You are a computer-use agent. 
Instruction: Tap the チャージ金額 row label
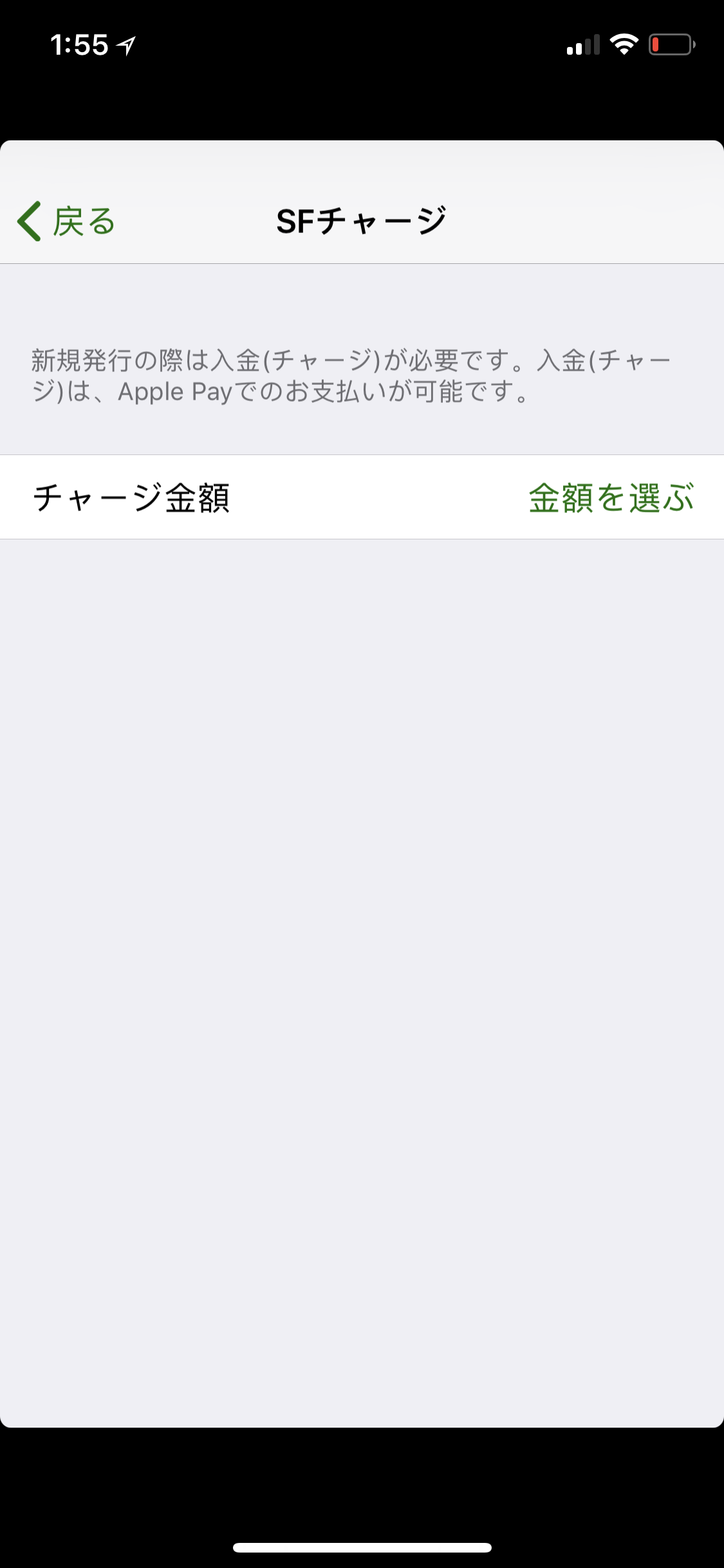point(132,496)
